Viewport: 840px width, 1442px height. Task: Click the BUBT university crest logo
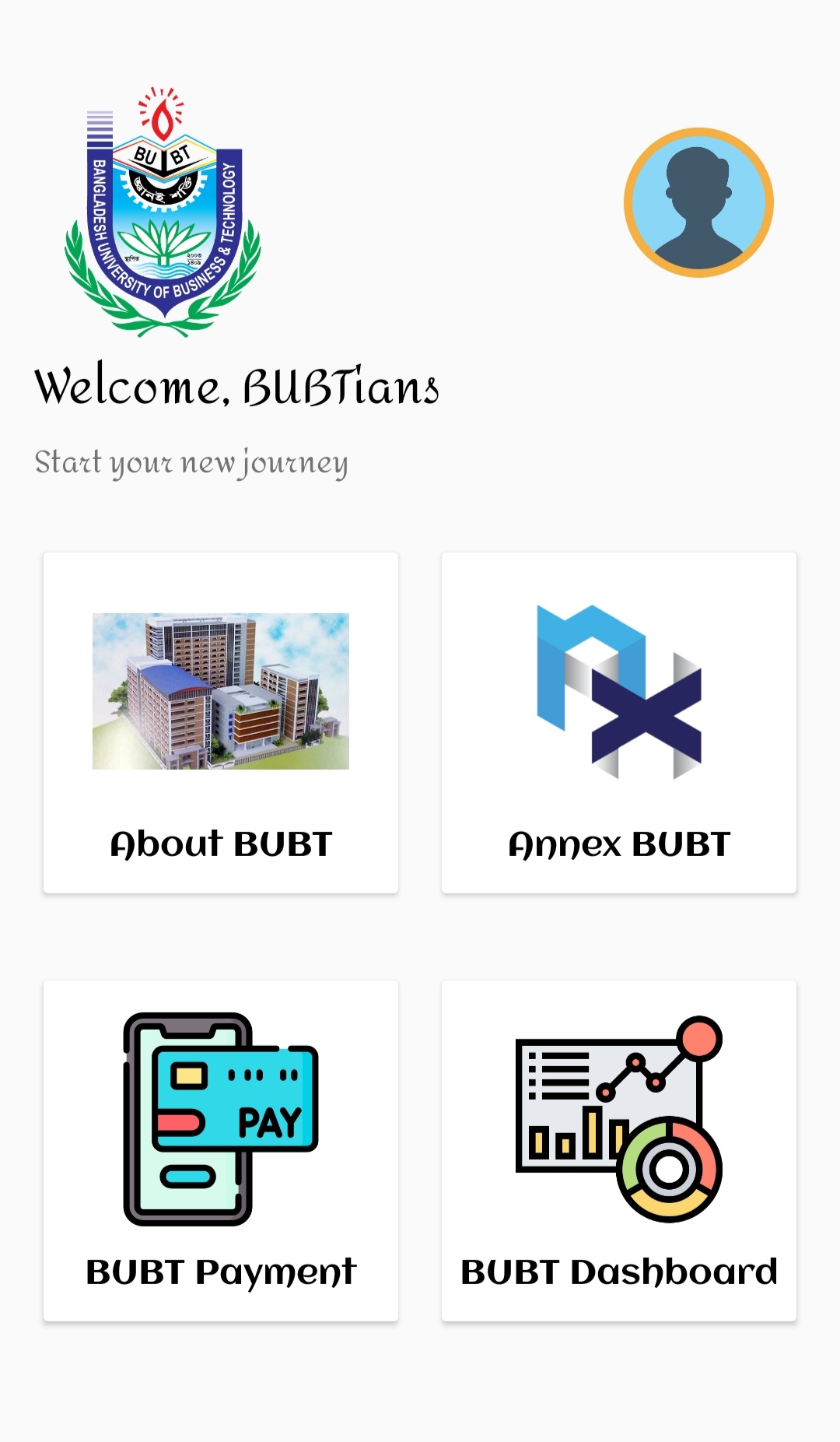pyautogui.click(x=159, y=210)
